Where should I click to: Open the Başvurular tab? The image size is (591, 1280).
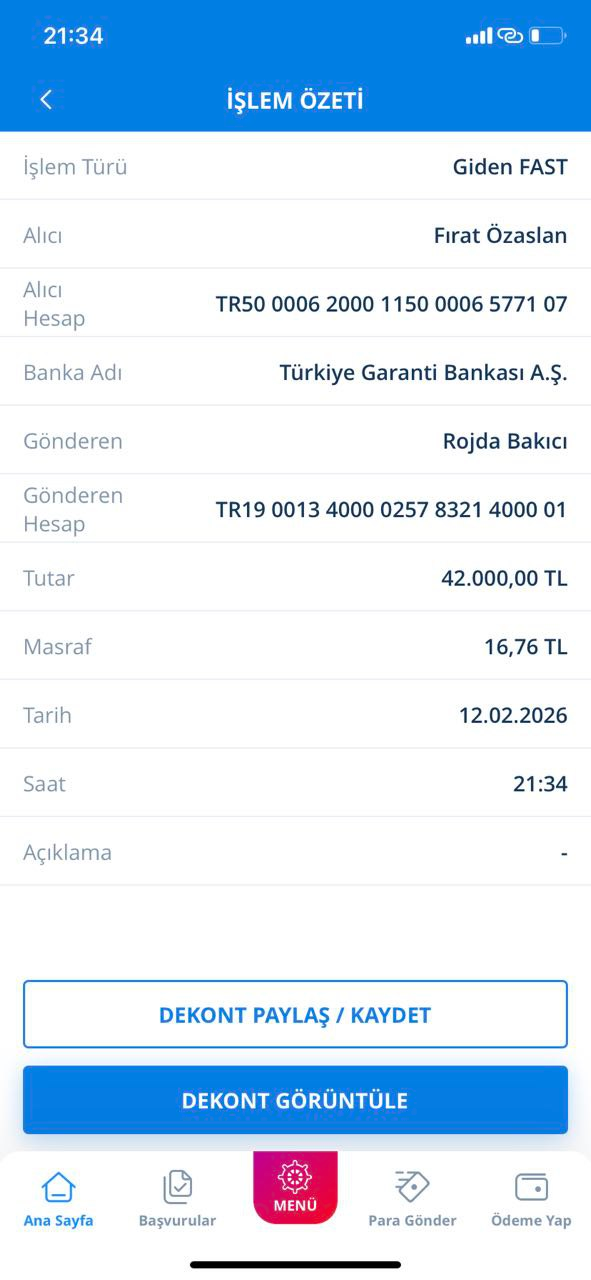177,1199
